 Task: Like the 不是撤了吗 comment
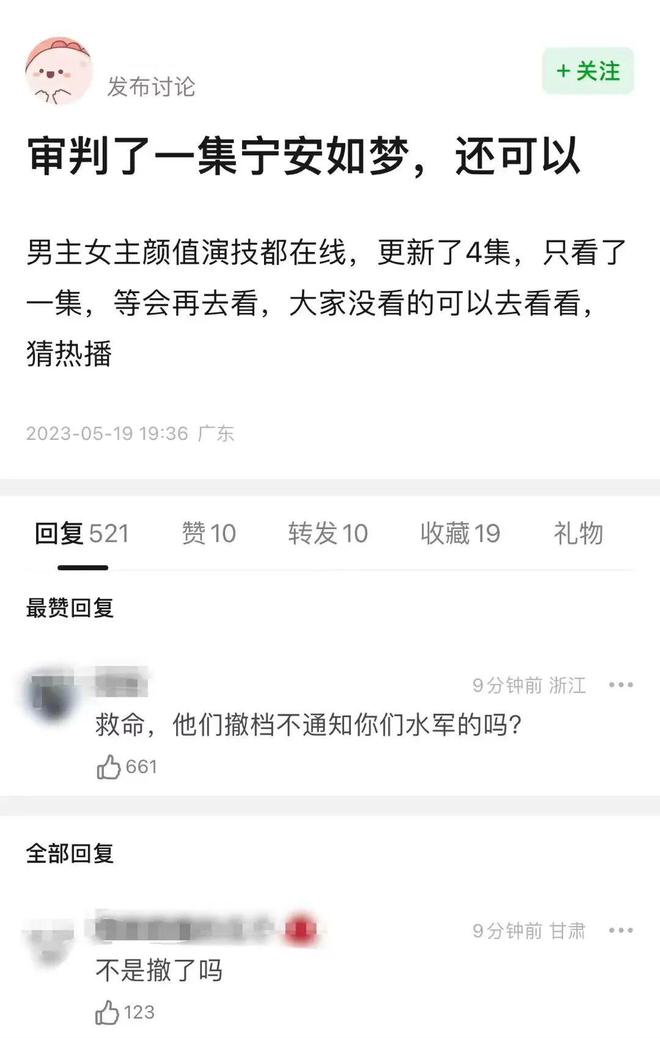109,1012
